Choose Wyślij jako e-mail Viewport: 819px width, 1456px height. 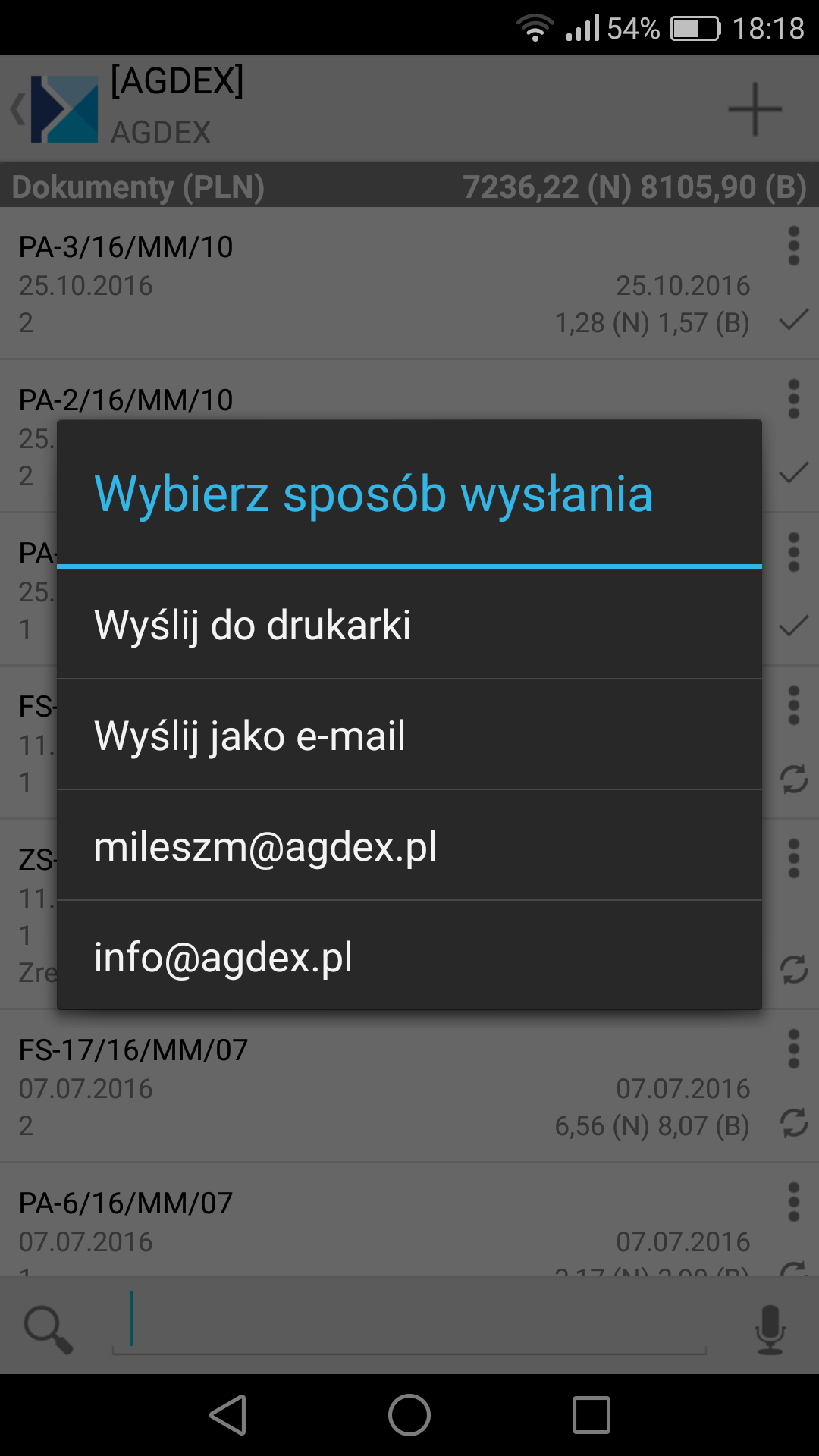point(409,735)
